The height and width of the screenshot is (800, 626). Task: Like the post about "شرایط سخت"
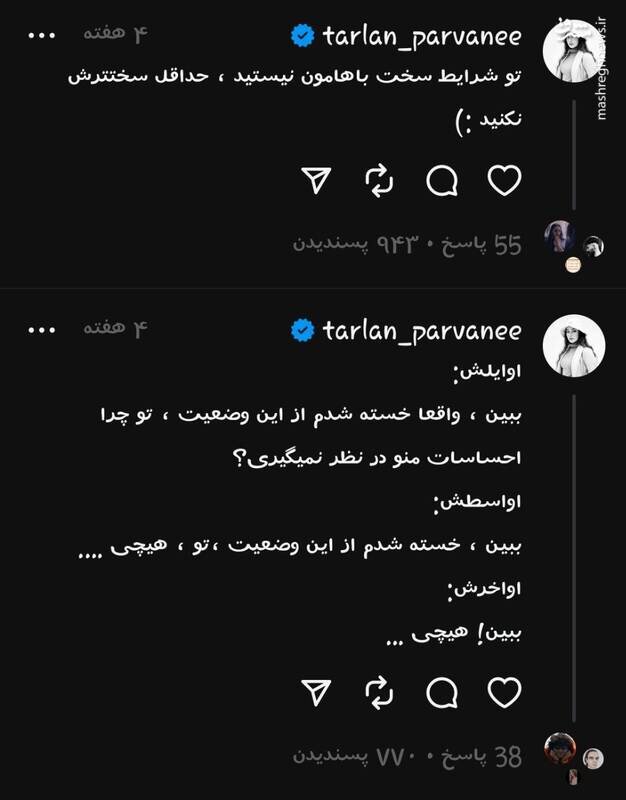pos(505,180)
